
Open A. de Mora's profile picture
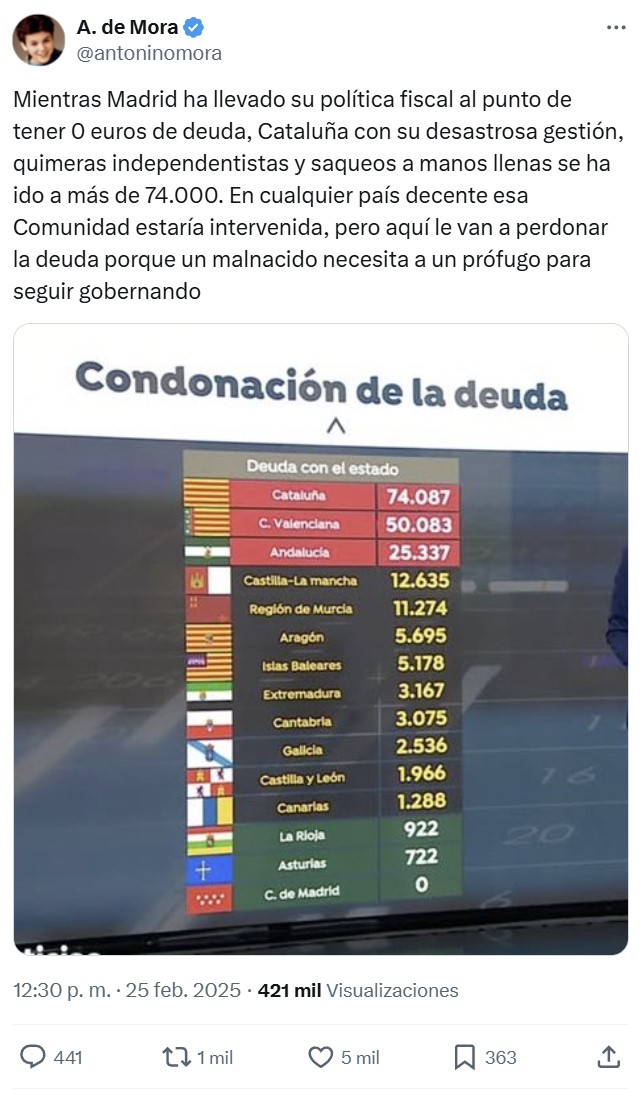(38, 40)
